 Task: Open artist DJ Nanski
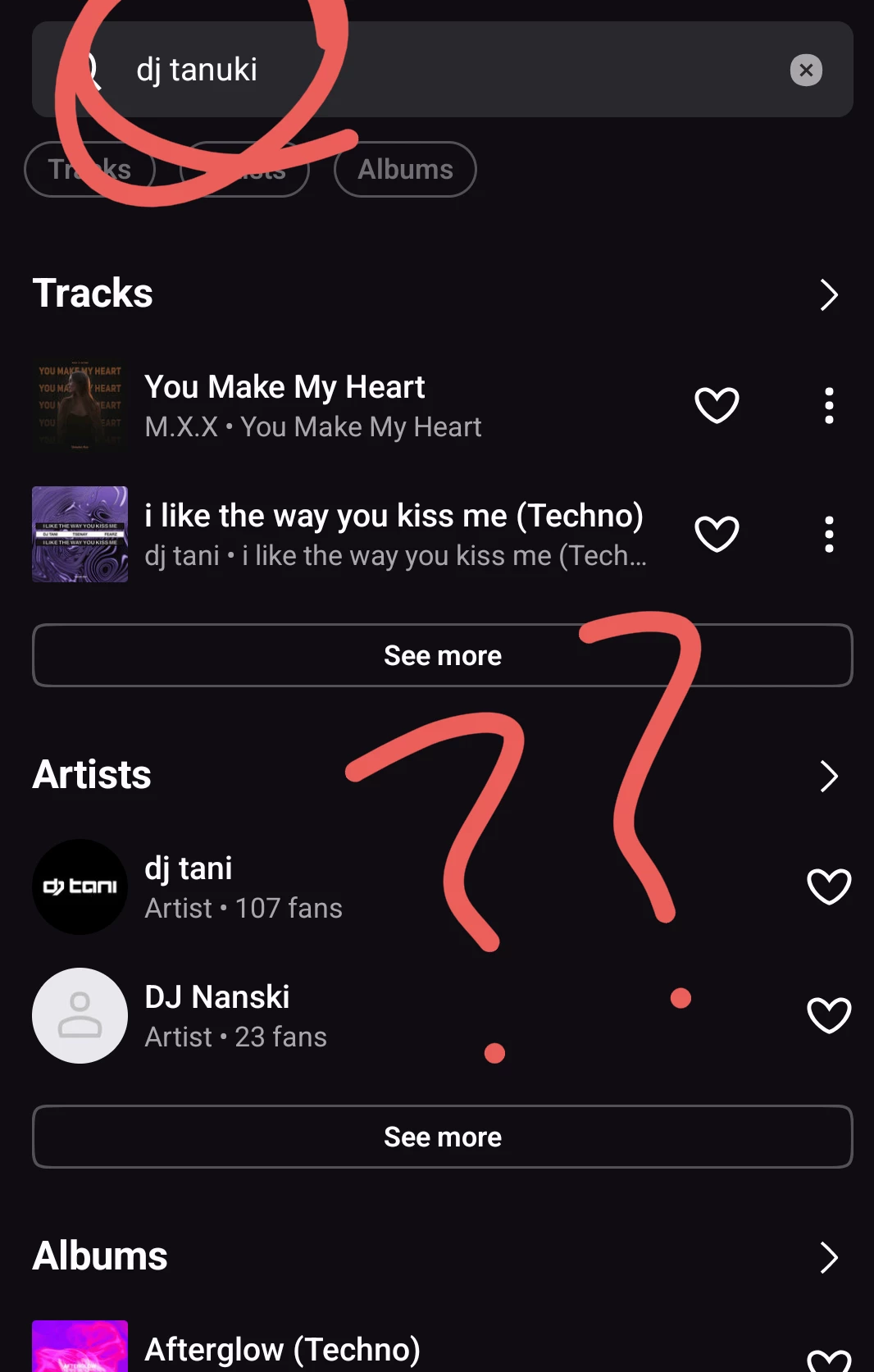coord(217,1015)
